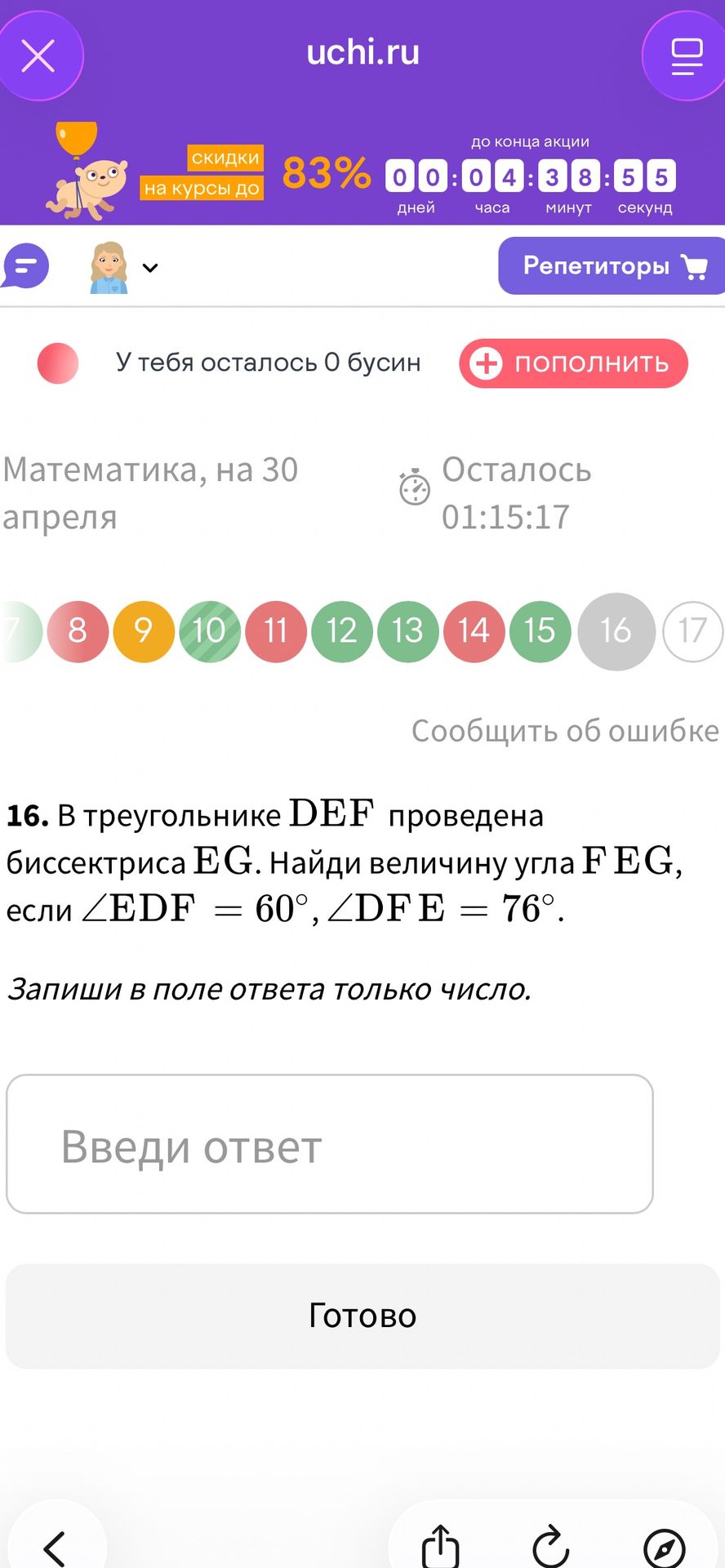Reload the page with refresh icon
This screenshot has width=725, height=1568.
point(550,1546)
